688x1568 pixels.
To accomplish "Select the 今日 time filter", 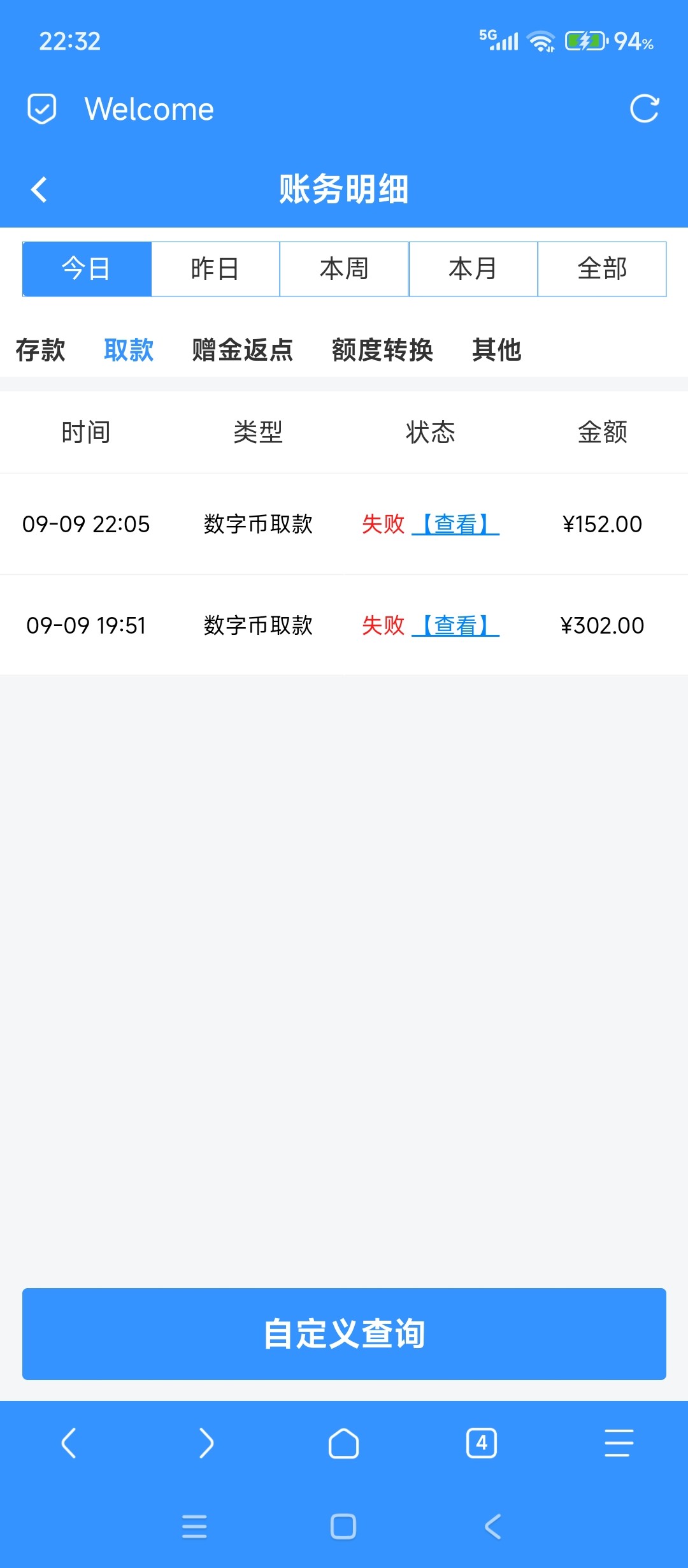I will tap(87, 268).
